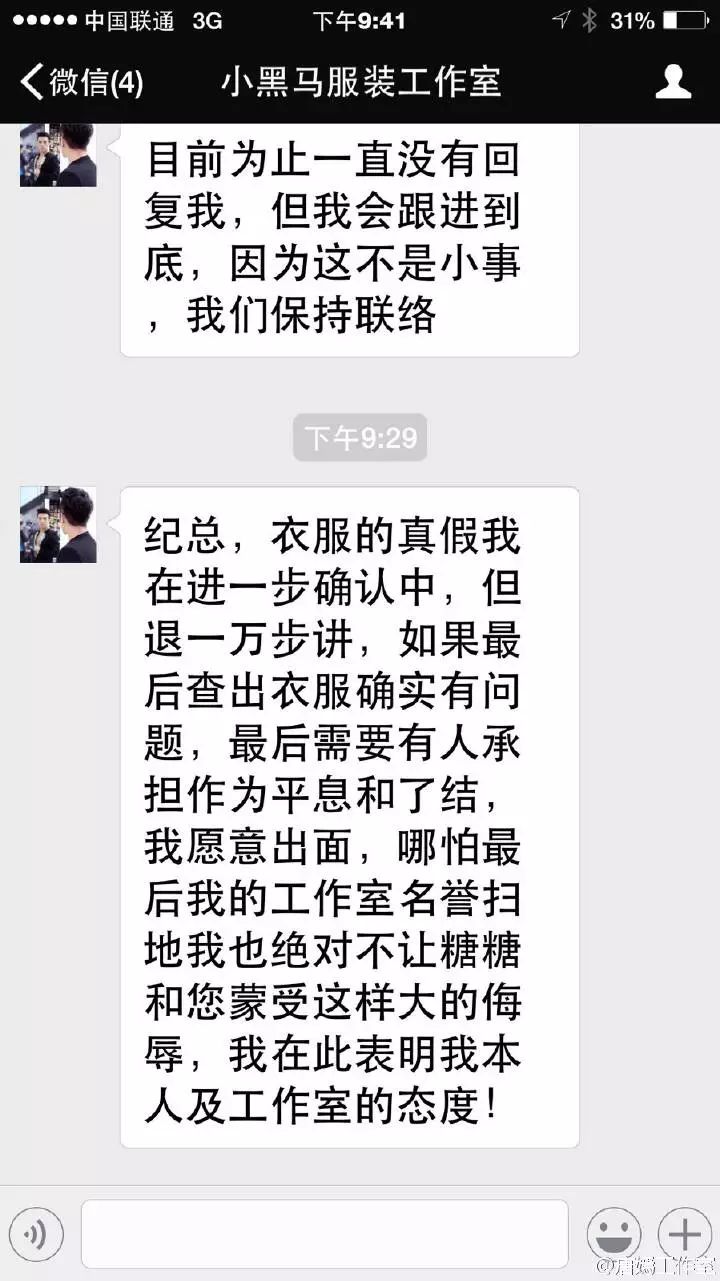Tap the sender's avatar beside the 纪总 message
This screenshot has width=720, height=1281.
(x=58, y=525)
